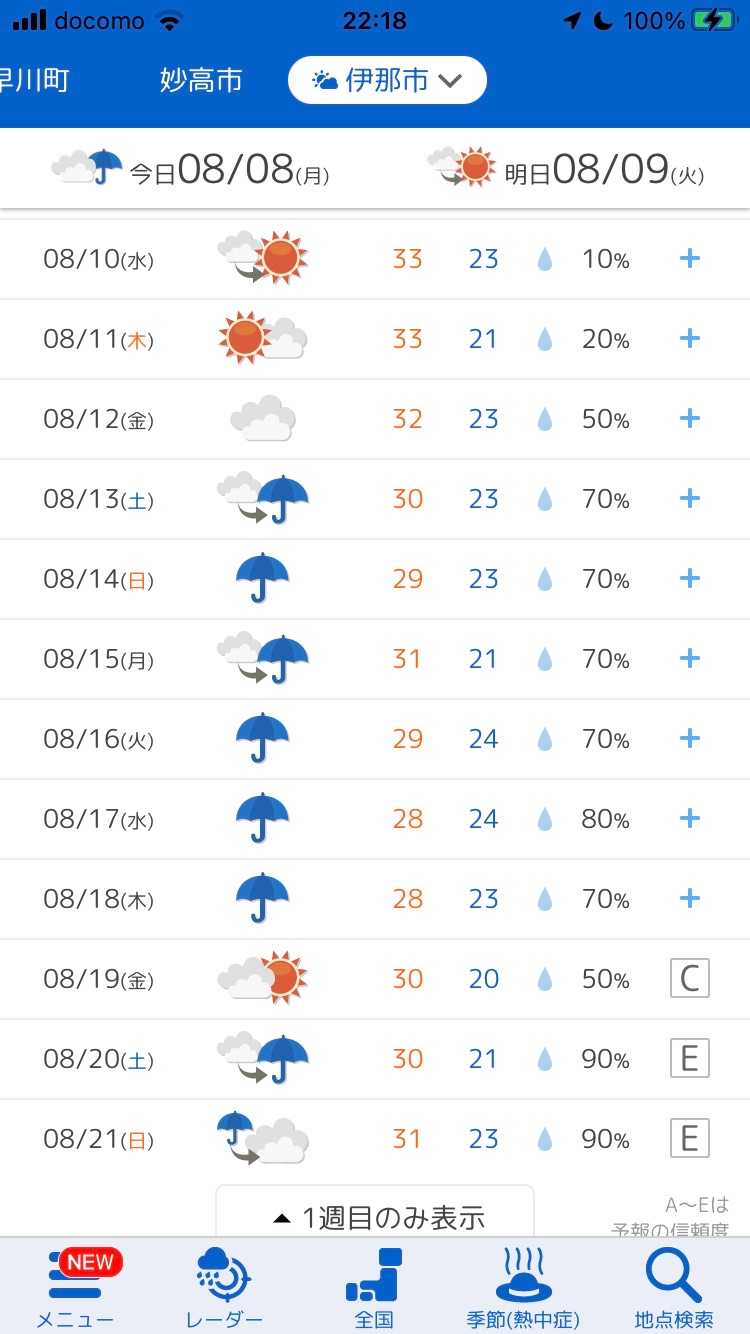Expand details for 08/14

(x=689, y=579)
